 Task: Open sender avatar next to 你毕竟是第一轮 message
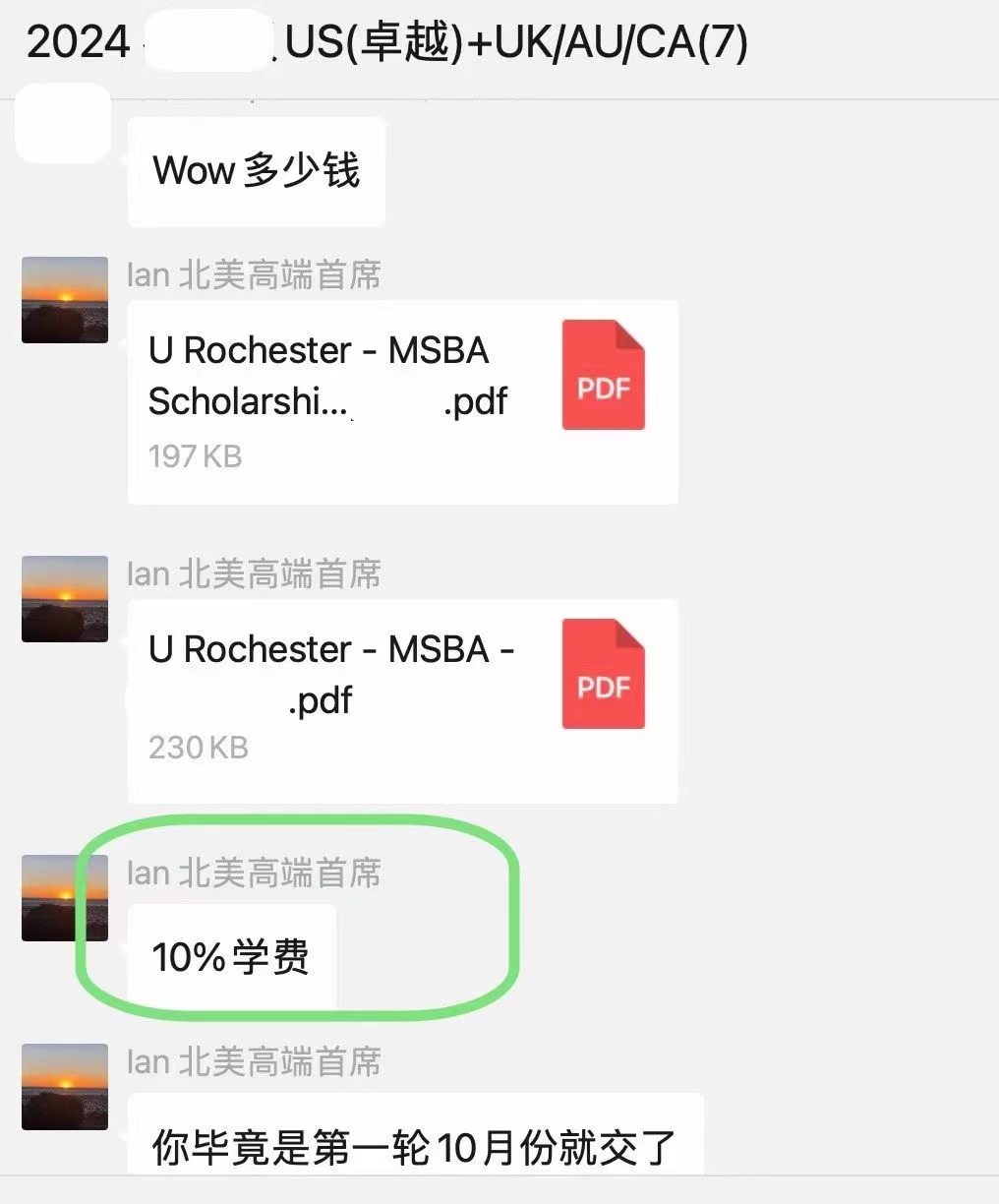[65, 1087]
